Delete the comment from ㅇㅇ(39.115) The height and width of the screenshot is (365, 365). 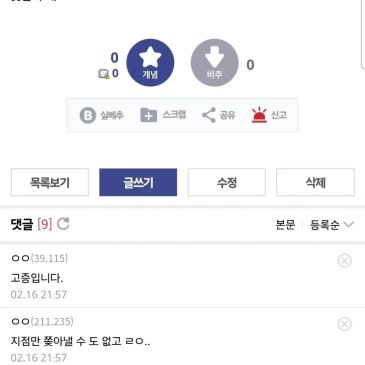(344, 261)
